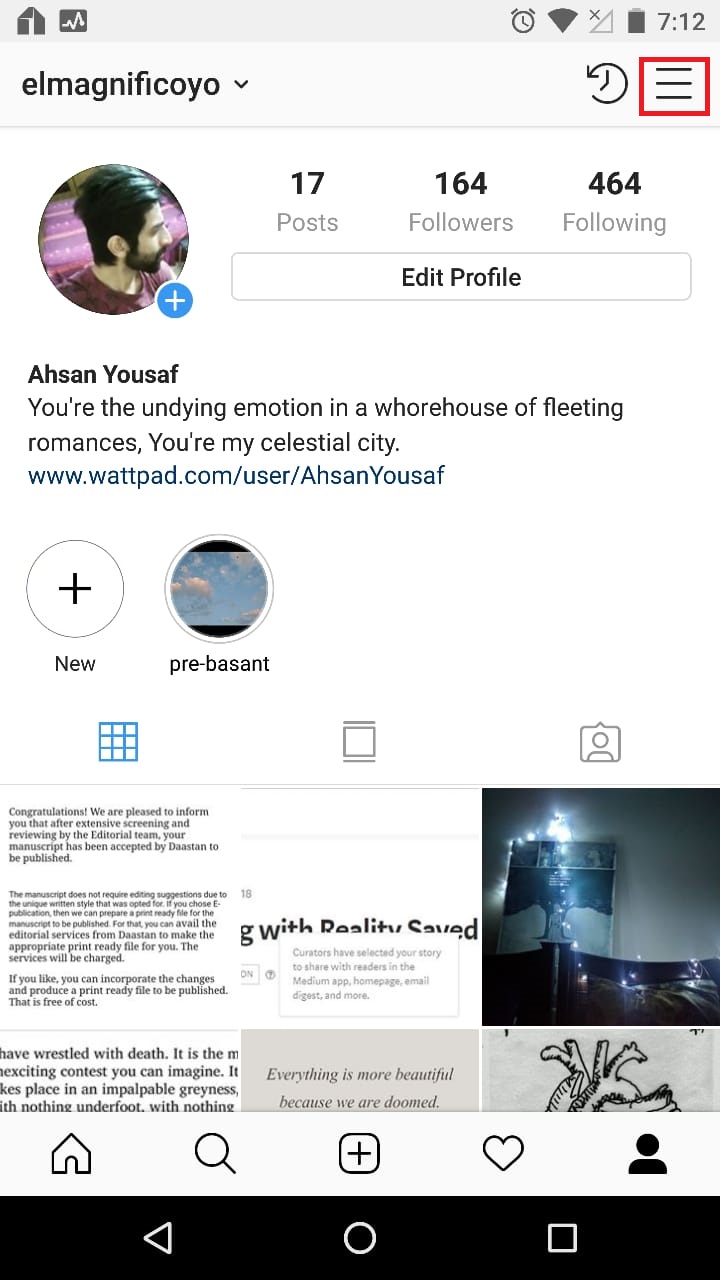Switch to the list feed view tab

359,742
